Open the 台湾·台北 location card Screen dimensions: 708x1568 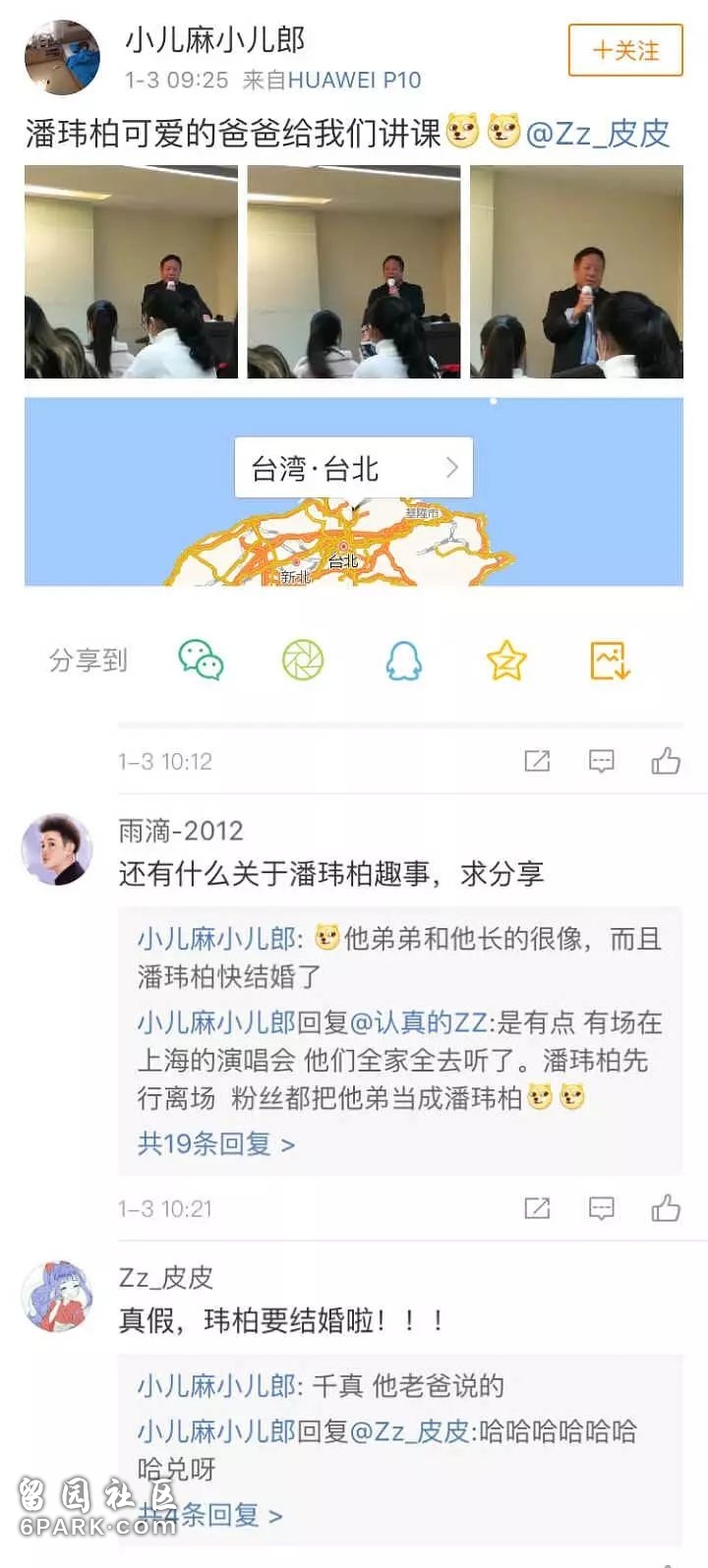(353, 468)
